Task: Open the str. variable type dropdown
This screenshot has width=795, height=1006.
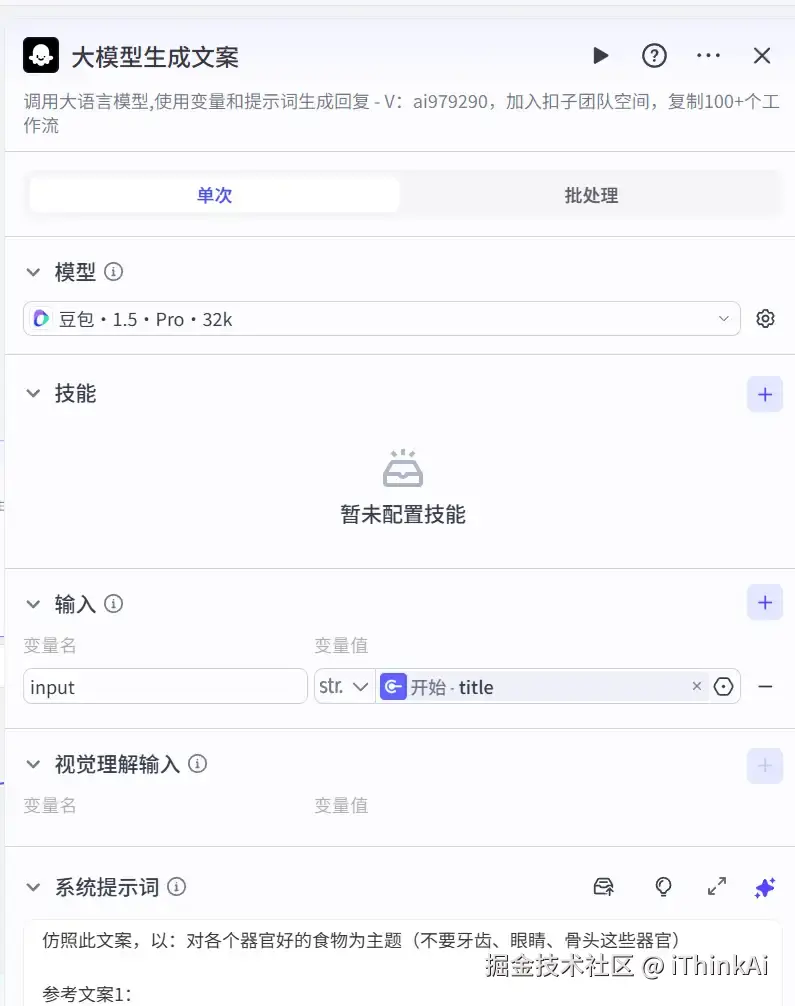Action: point(345,687)
